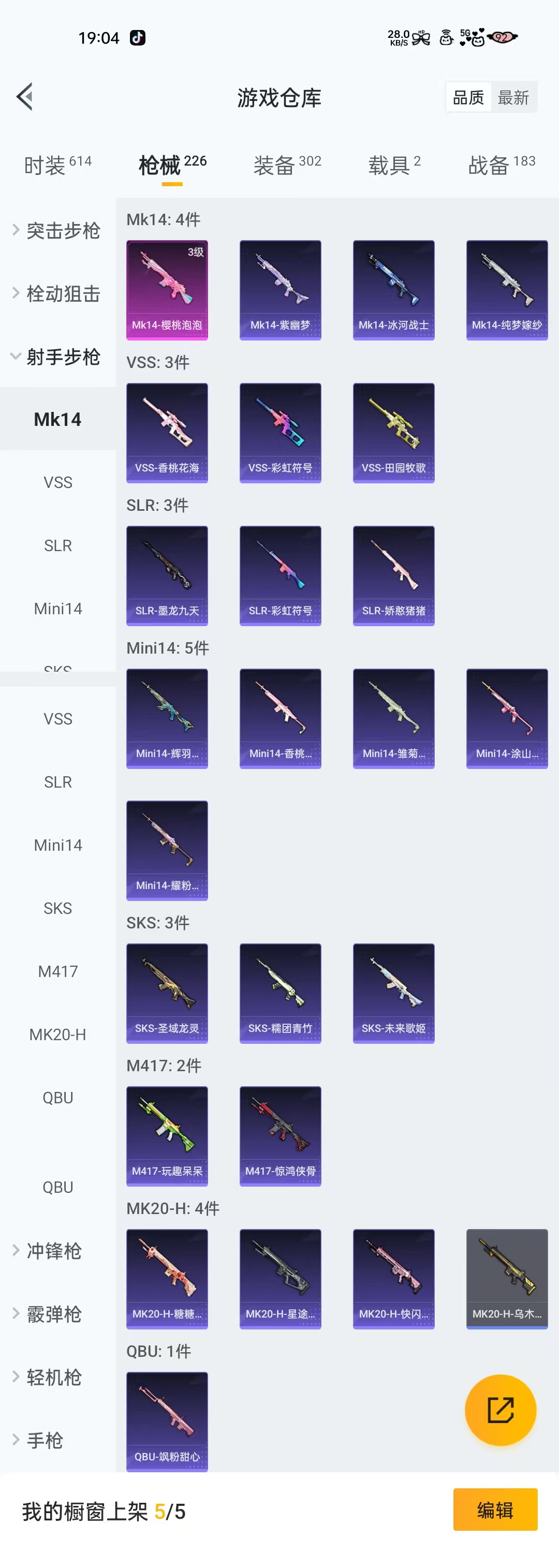559x1568 pixels.
Task: Open the M417-惊鸿侠骨 skin
Action: tap(280, 1136)
